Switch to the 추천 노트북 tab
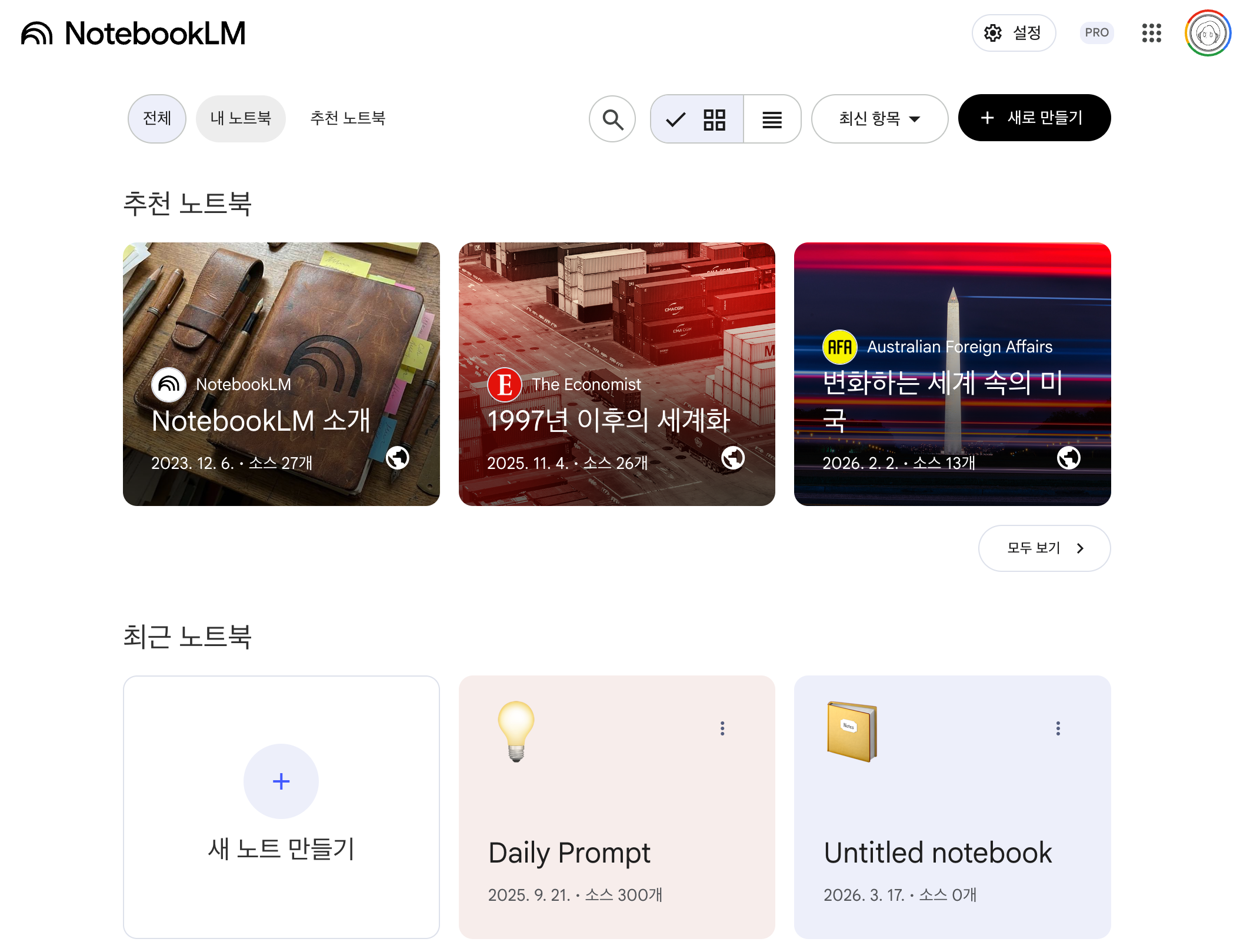Viewport: 1240px width, 952px height. pos(347,118)
